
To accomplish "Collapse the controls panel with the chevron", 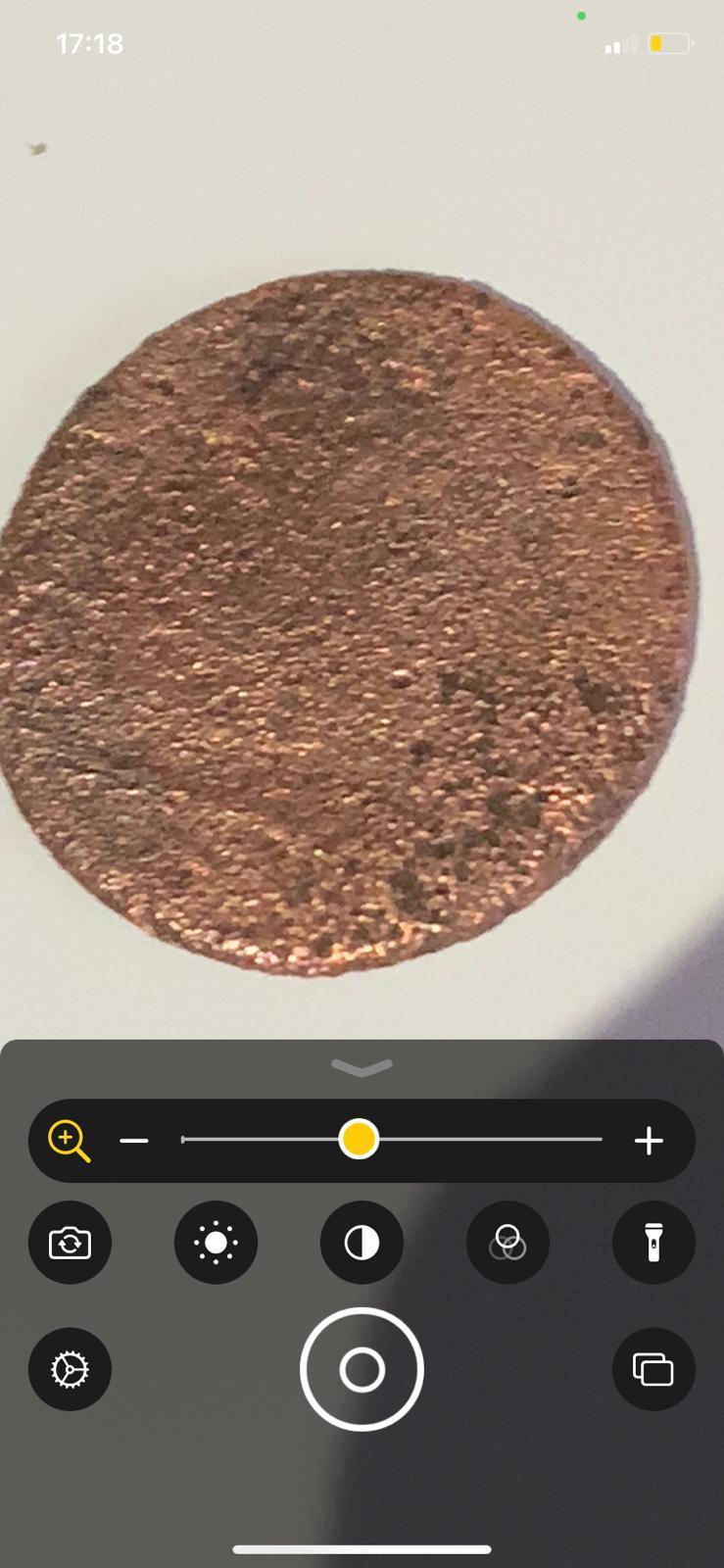I will click(x=362, y=1067).
